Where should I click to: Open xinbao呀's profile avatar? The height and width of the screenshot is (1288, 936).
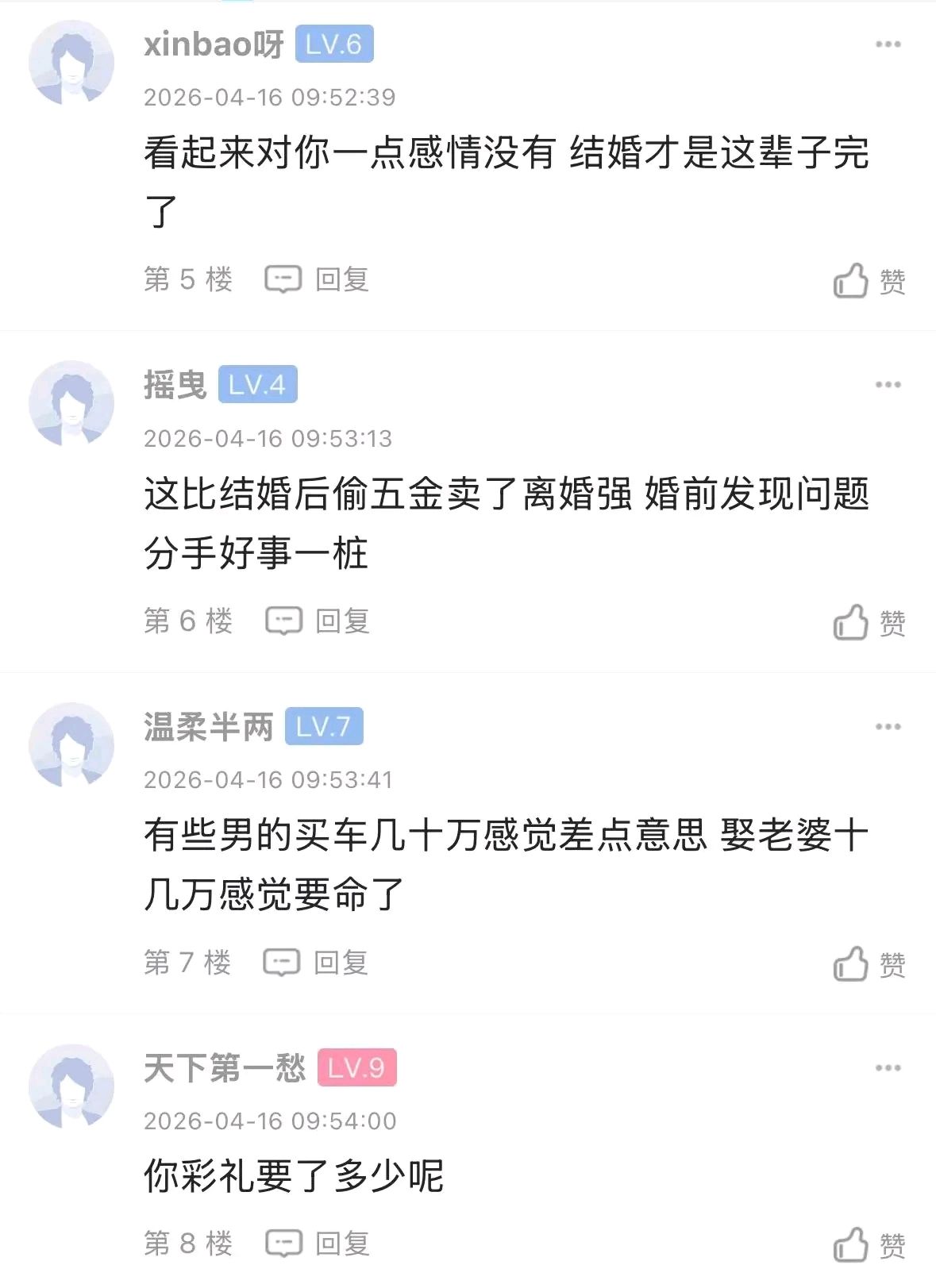(x=71, y=63)
